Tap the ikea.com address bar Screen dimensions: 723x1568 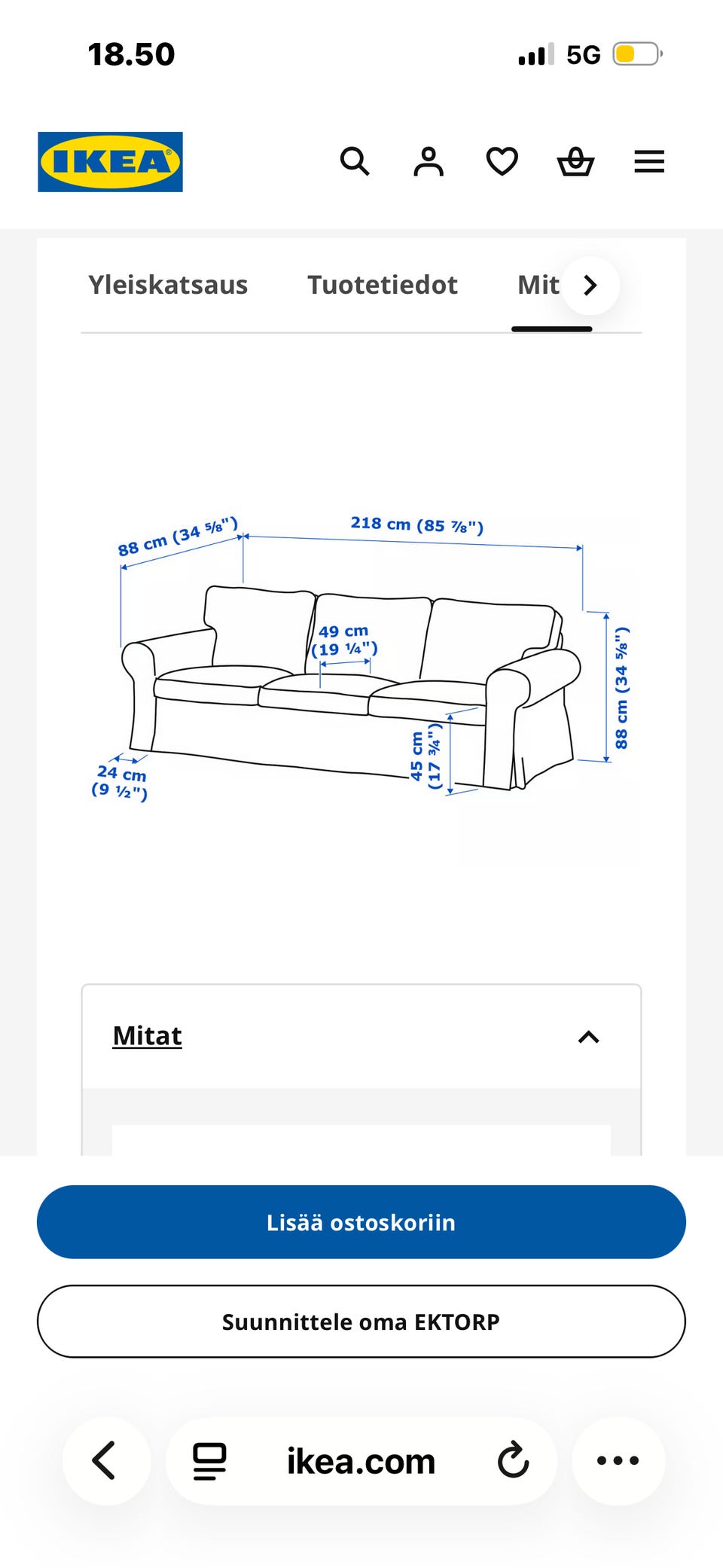(361, 1461)
